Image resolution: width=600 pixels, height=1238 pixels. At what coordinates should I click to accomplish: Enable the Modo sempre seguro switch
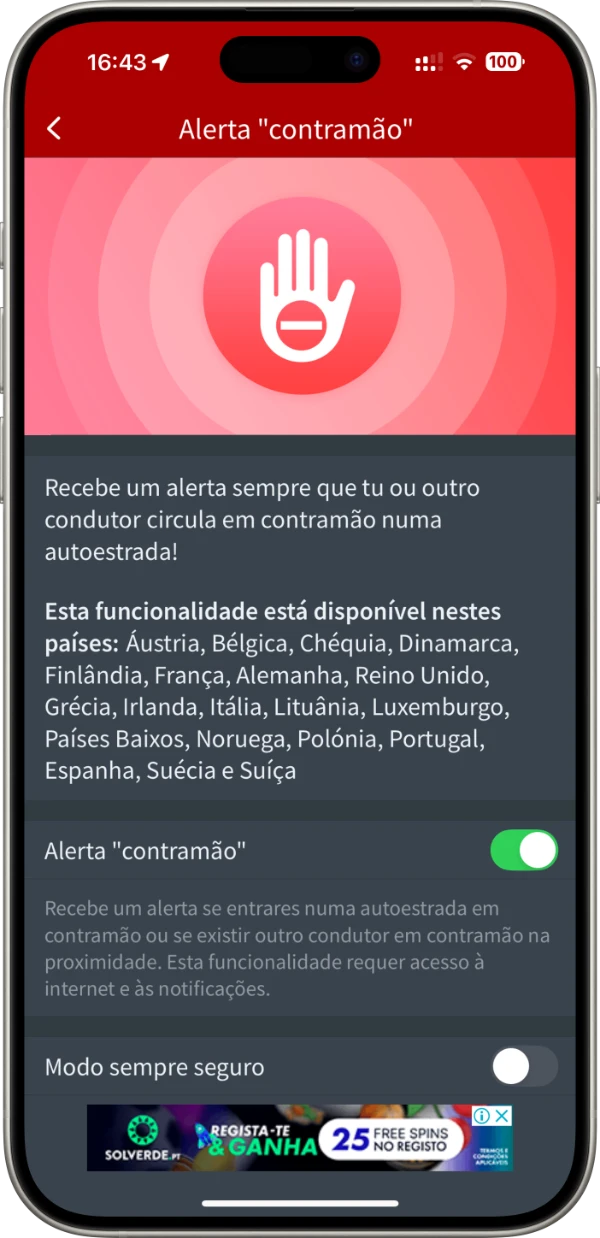click(x=523, y=1067)
